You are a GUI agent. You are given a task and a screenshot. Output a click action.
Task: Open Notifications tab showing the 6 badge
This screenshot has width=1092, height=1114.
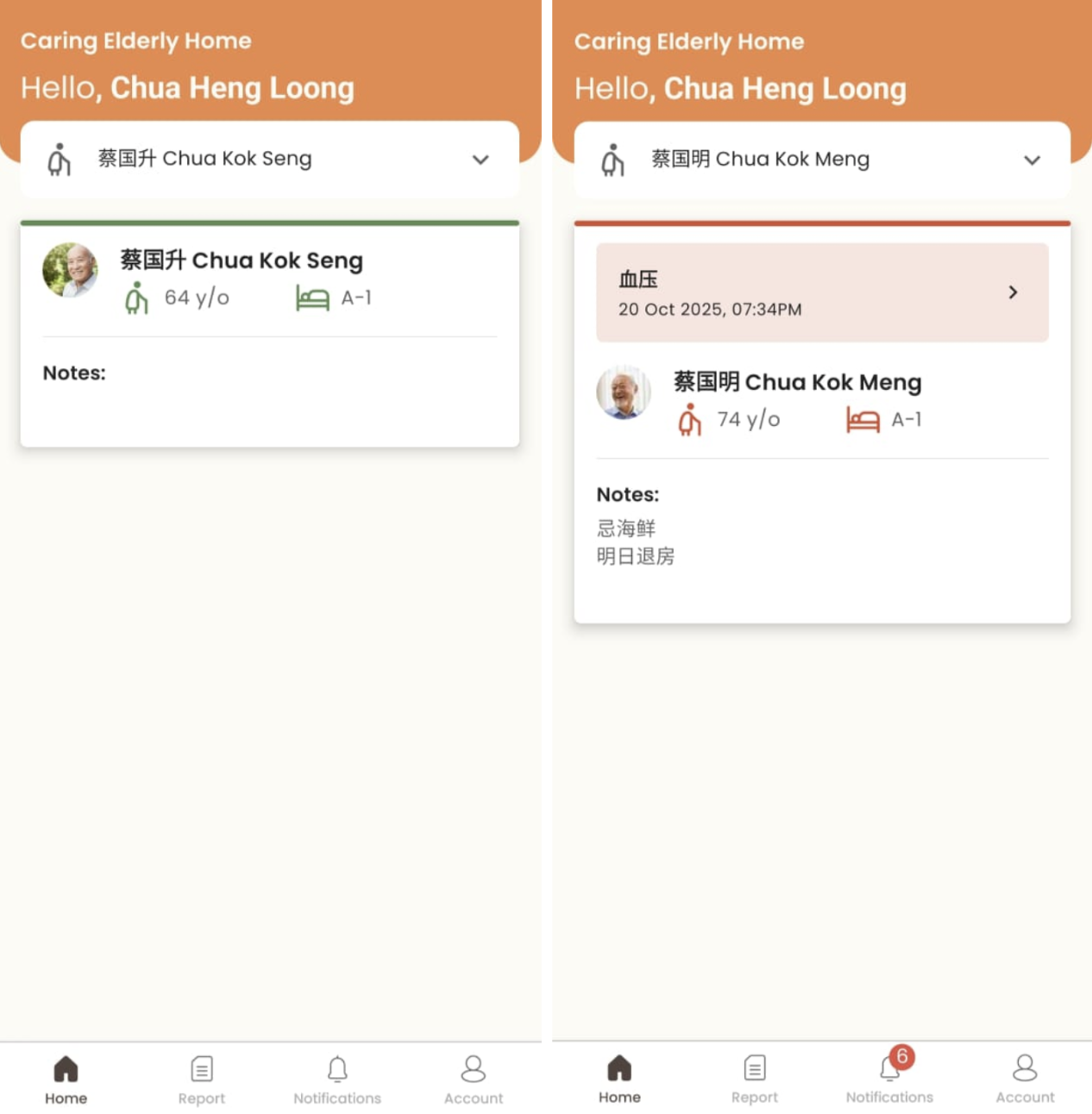[x=889, y=1078]
